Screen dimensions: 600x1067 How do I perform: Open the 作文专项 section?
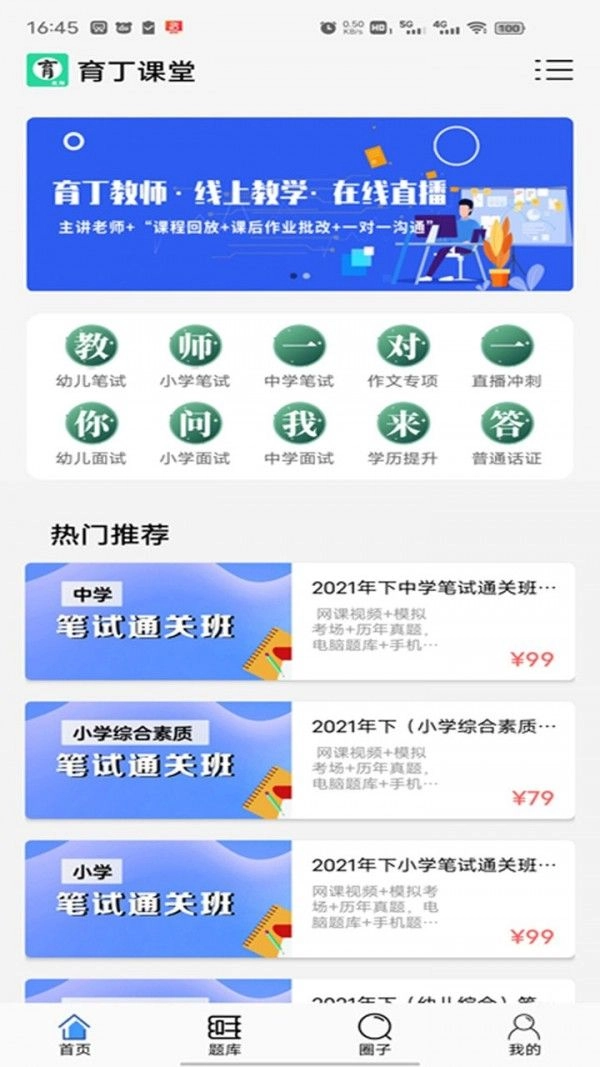(403, 356)
